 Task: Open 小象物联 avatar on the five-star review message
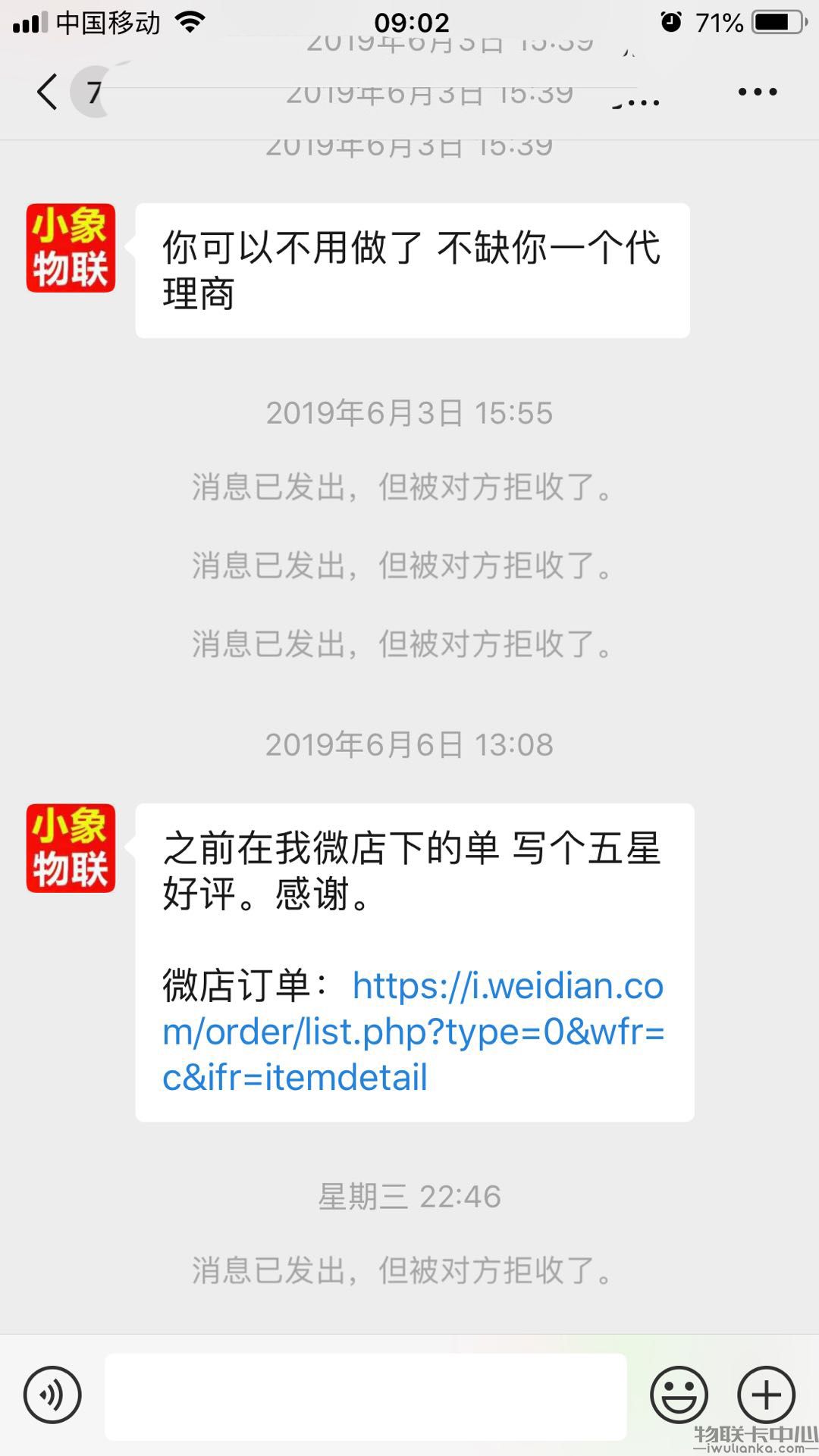tap(71, 847)
